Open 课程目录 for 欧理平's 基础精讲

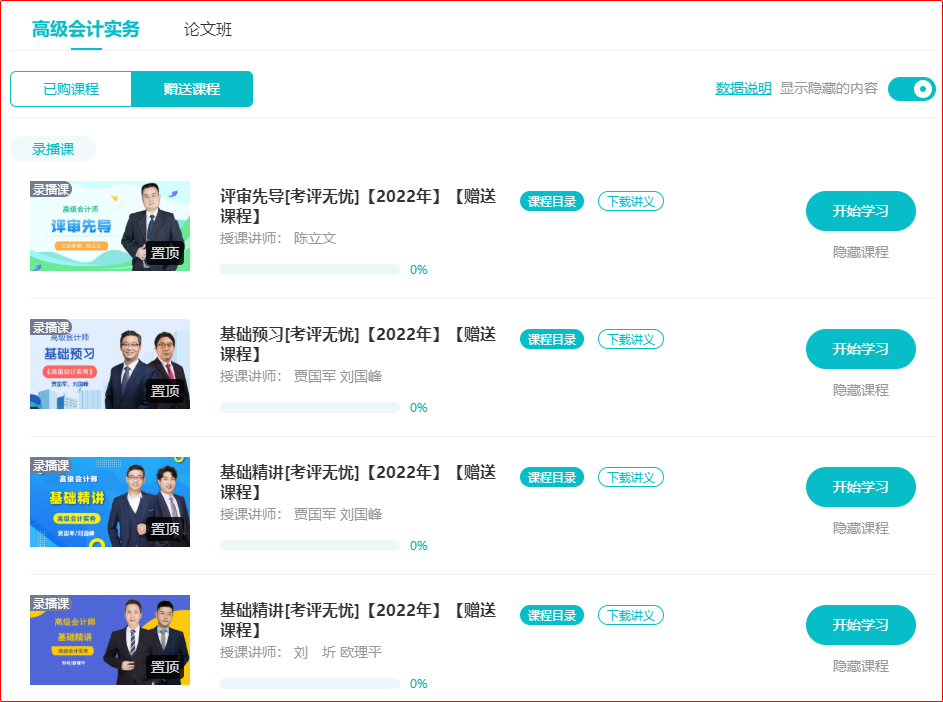coord(552,615)
